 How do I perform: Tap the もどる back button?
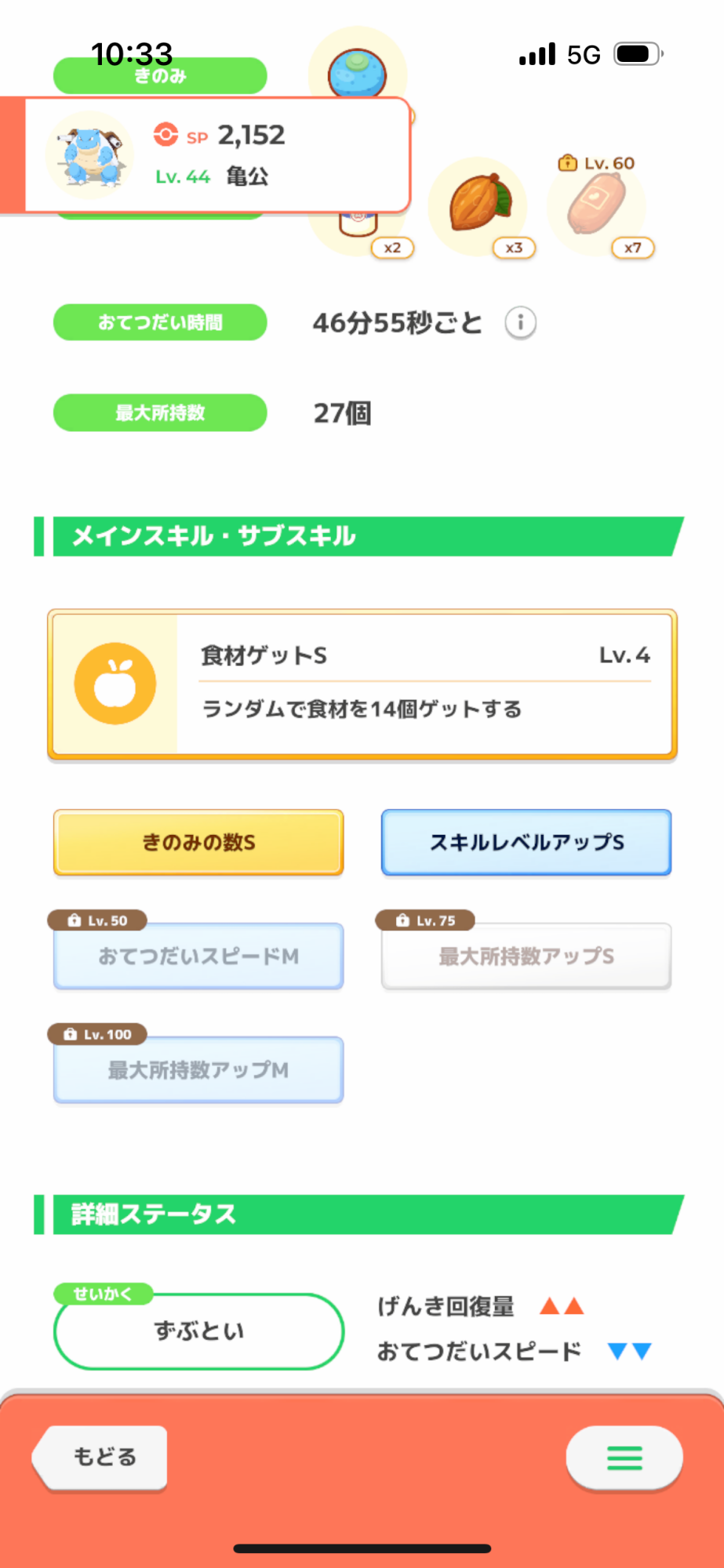point(100,1457)
